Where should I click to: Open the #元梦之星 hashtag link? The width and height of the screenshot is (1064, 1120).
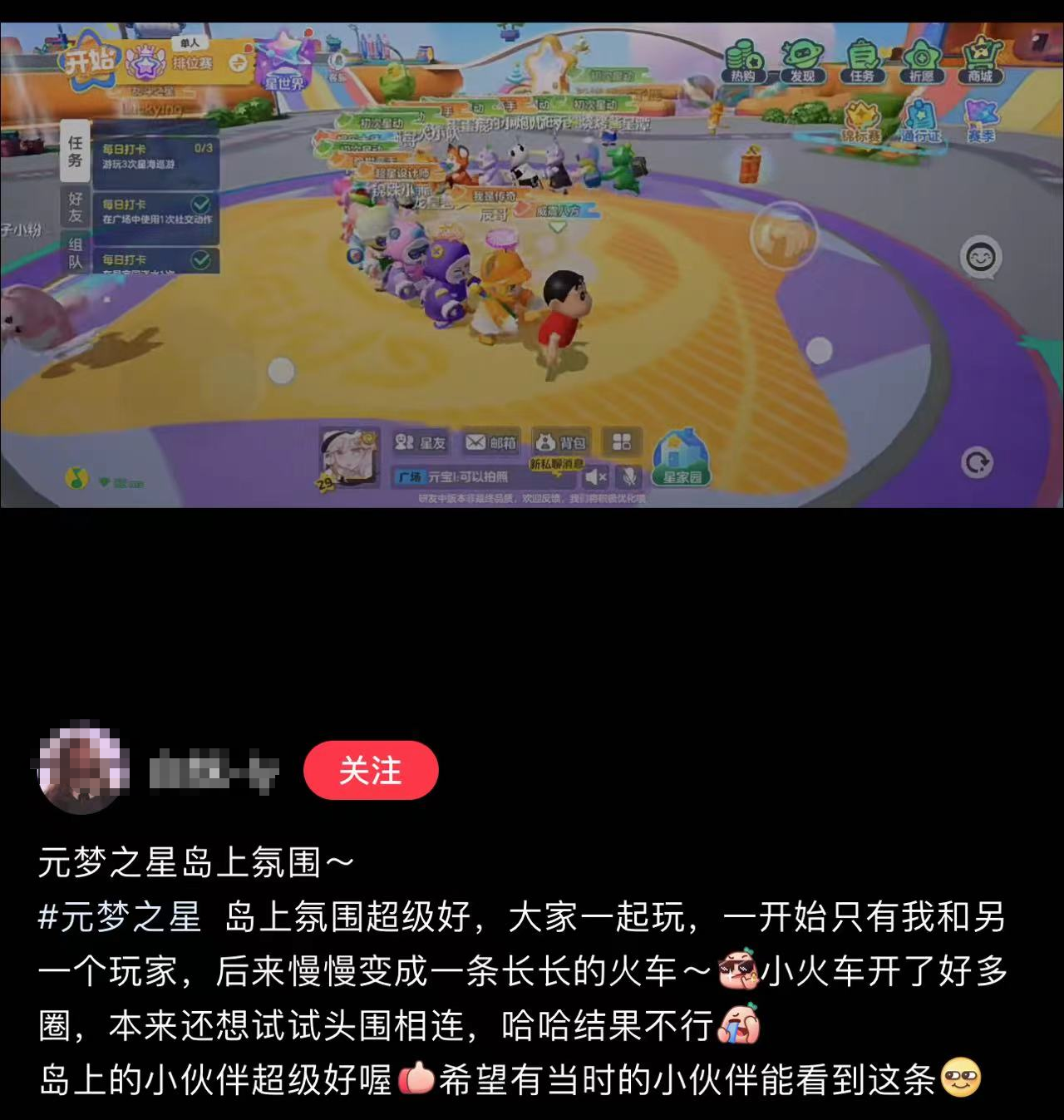pyautogui.click(x=120, y=917)
